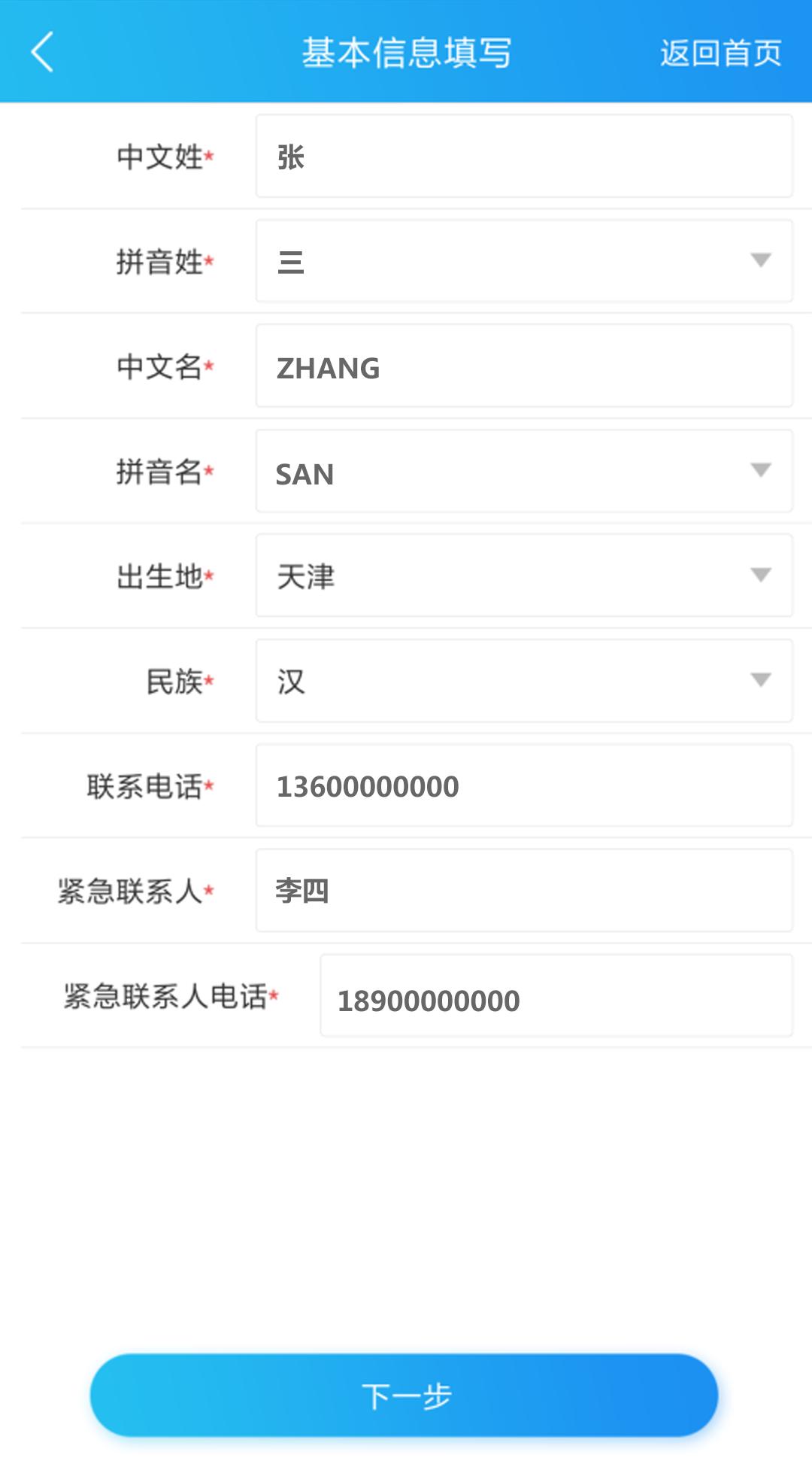Open the 拼音姓 dropdown
Viewport: 812px width, 1467px height.
(759, 260)
